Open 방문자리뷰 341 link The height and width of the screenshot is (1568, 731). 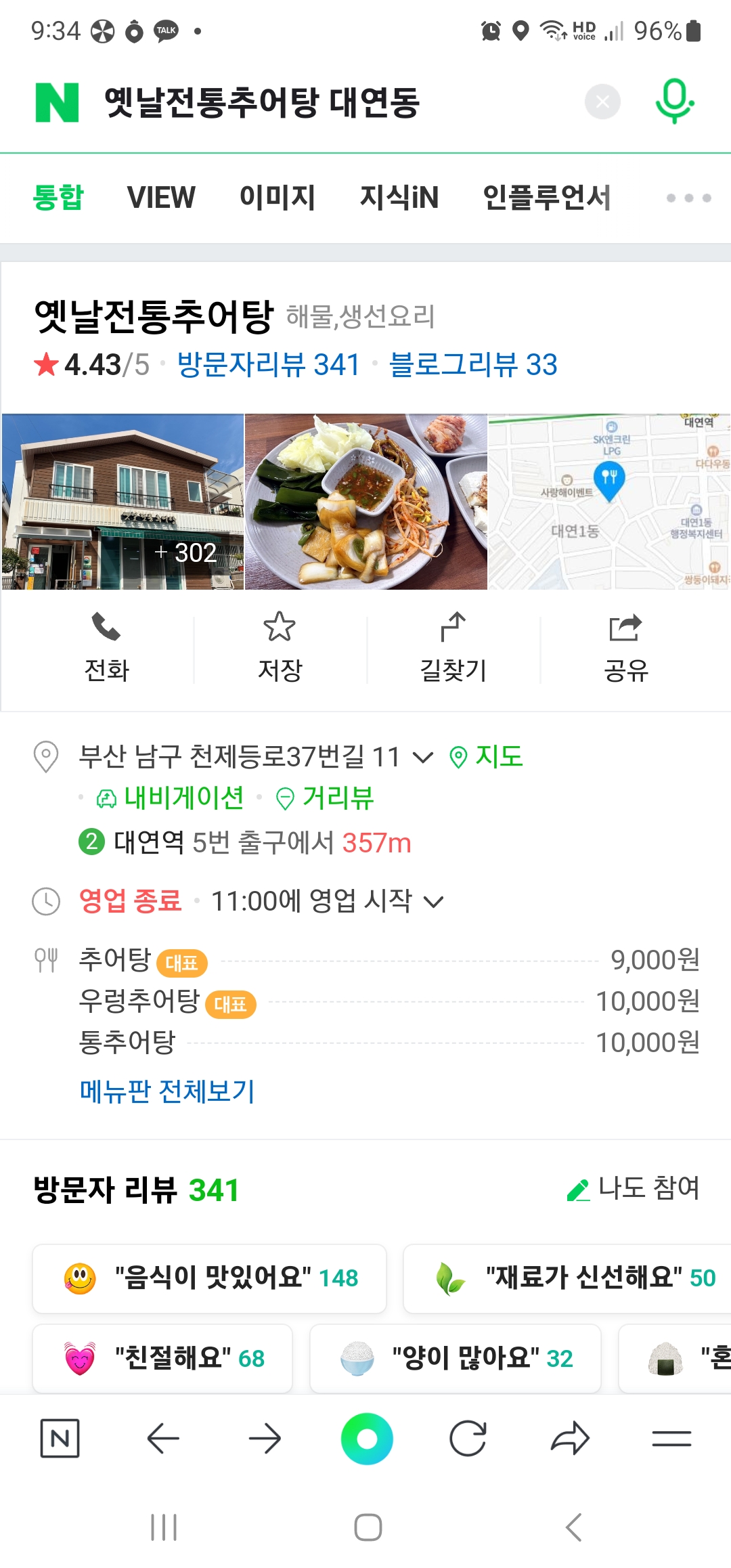269,365
